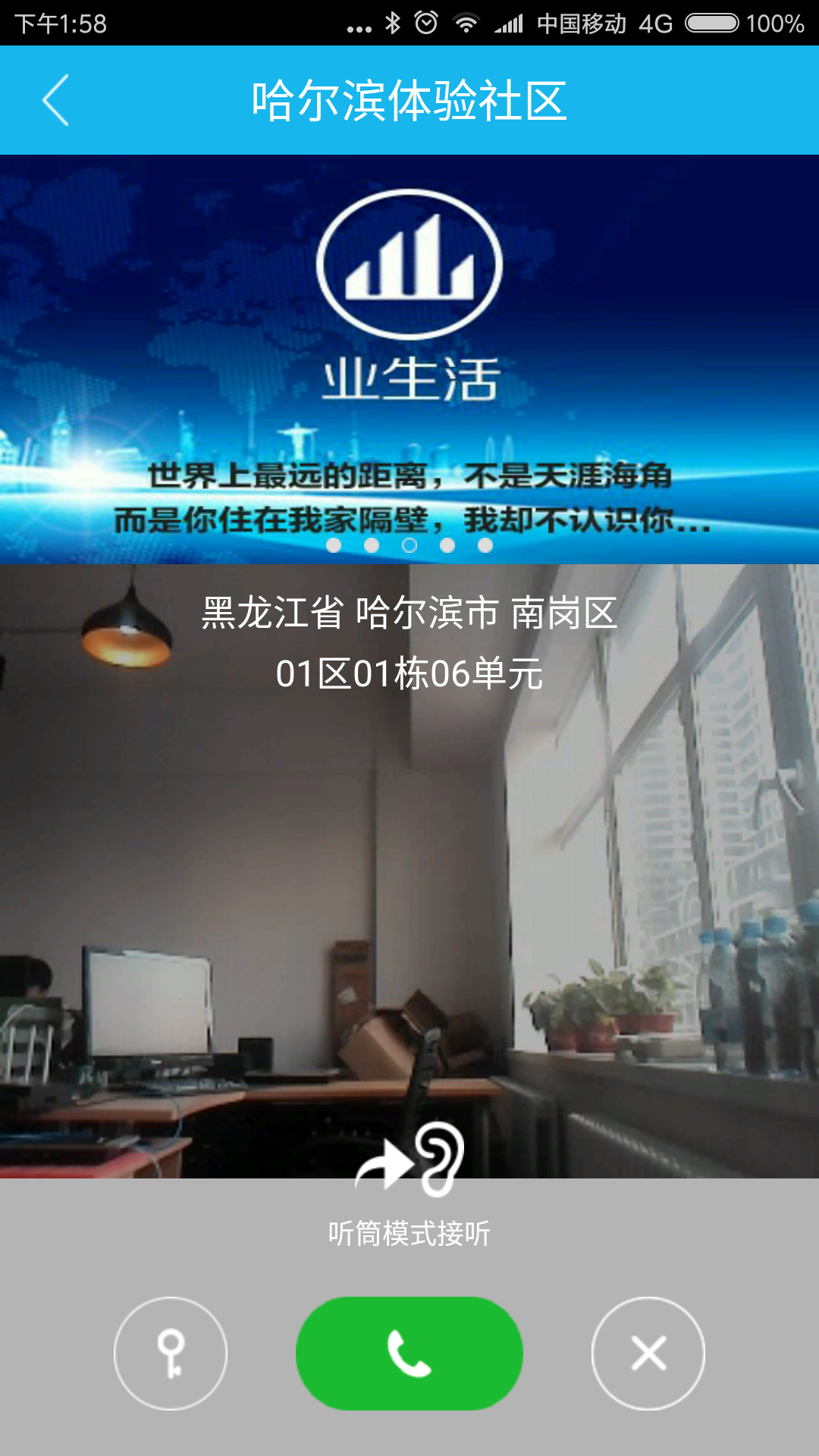Jump to the first banner page dot
The width and height of the screenshot is (819, 1456).
click(x=334, y=545)
